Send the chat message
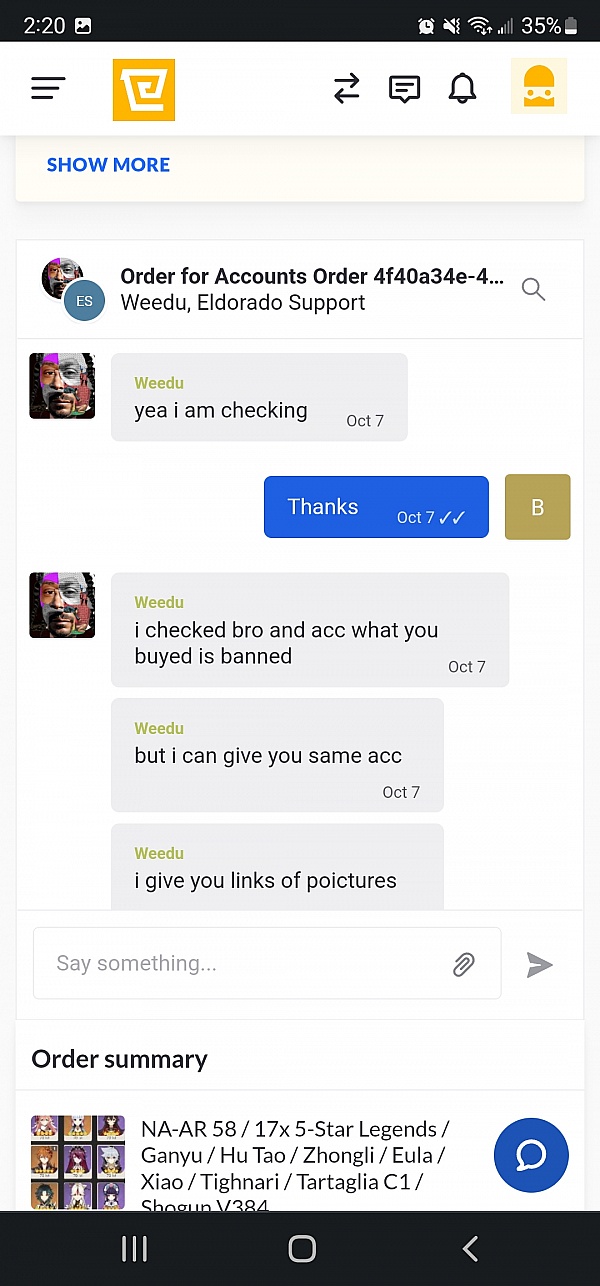The image size is (600, 1286). click(x=540, y=964)
